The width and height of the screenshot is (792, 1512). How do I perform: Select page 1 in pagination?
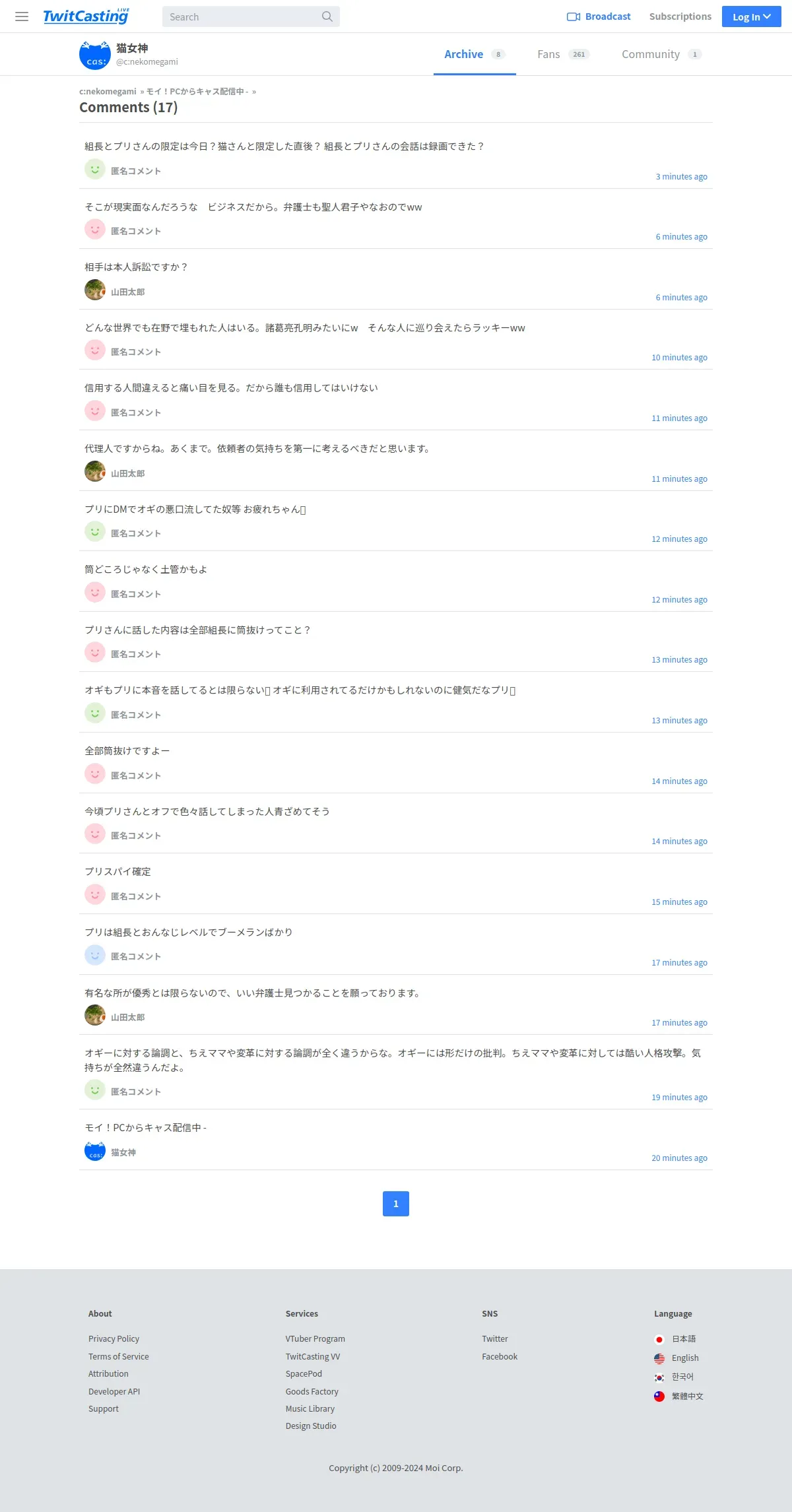396,1204
